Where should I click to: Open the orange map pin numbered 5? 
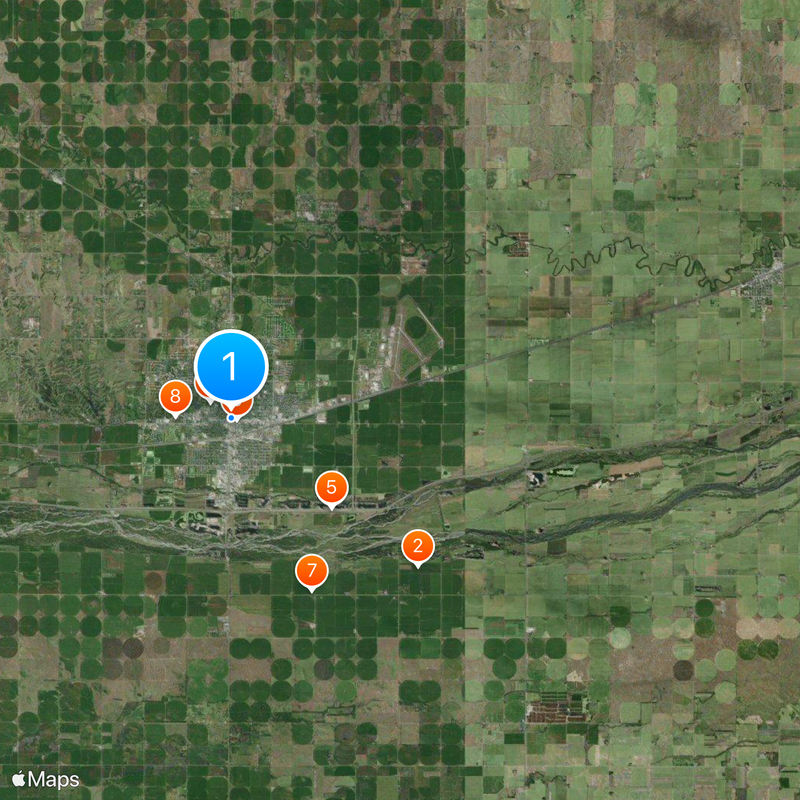331,489
